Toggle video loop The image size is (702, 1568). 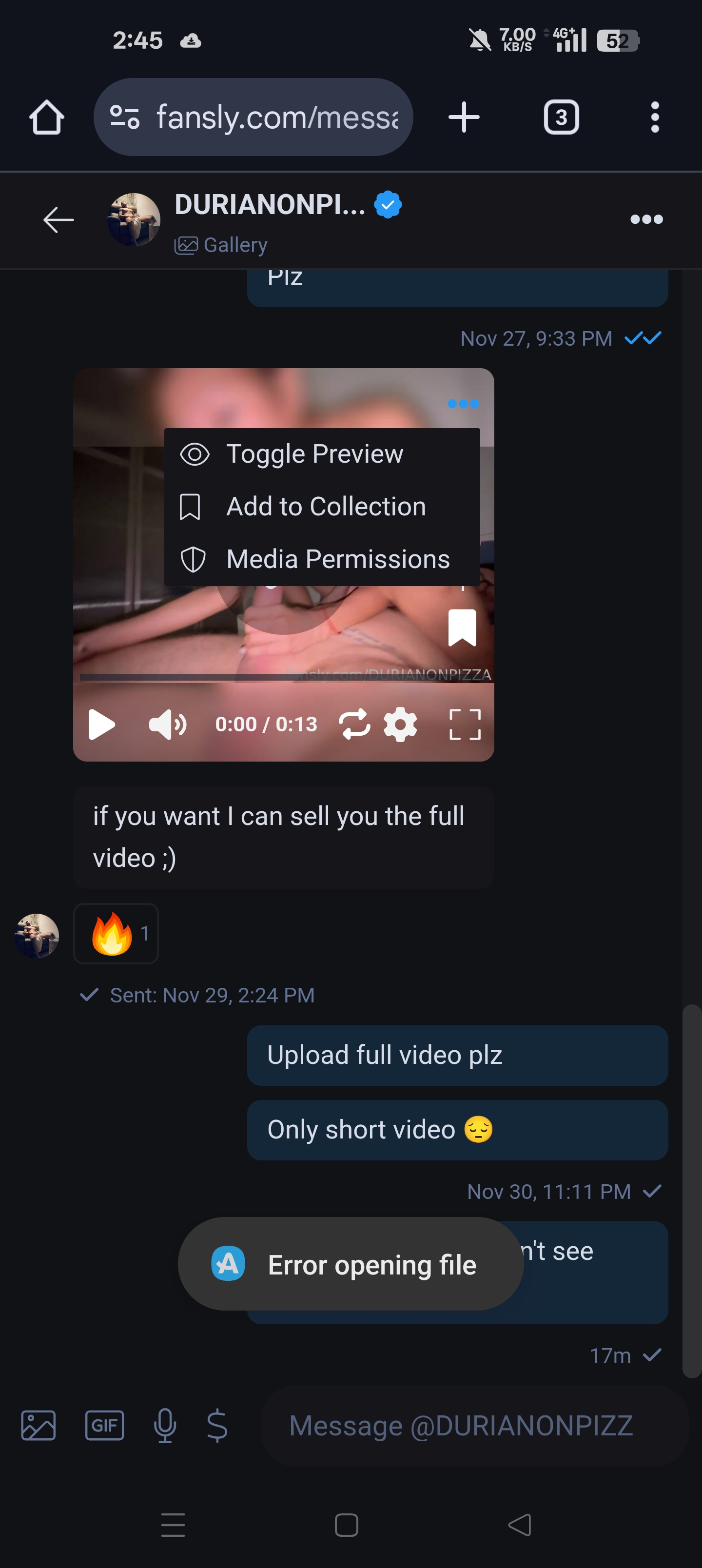click(354, 725)
